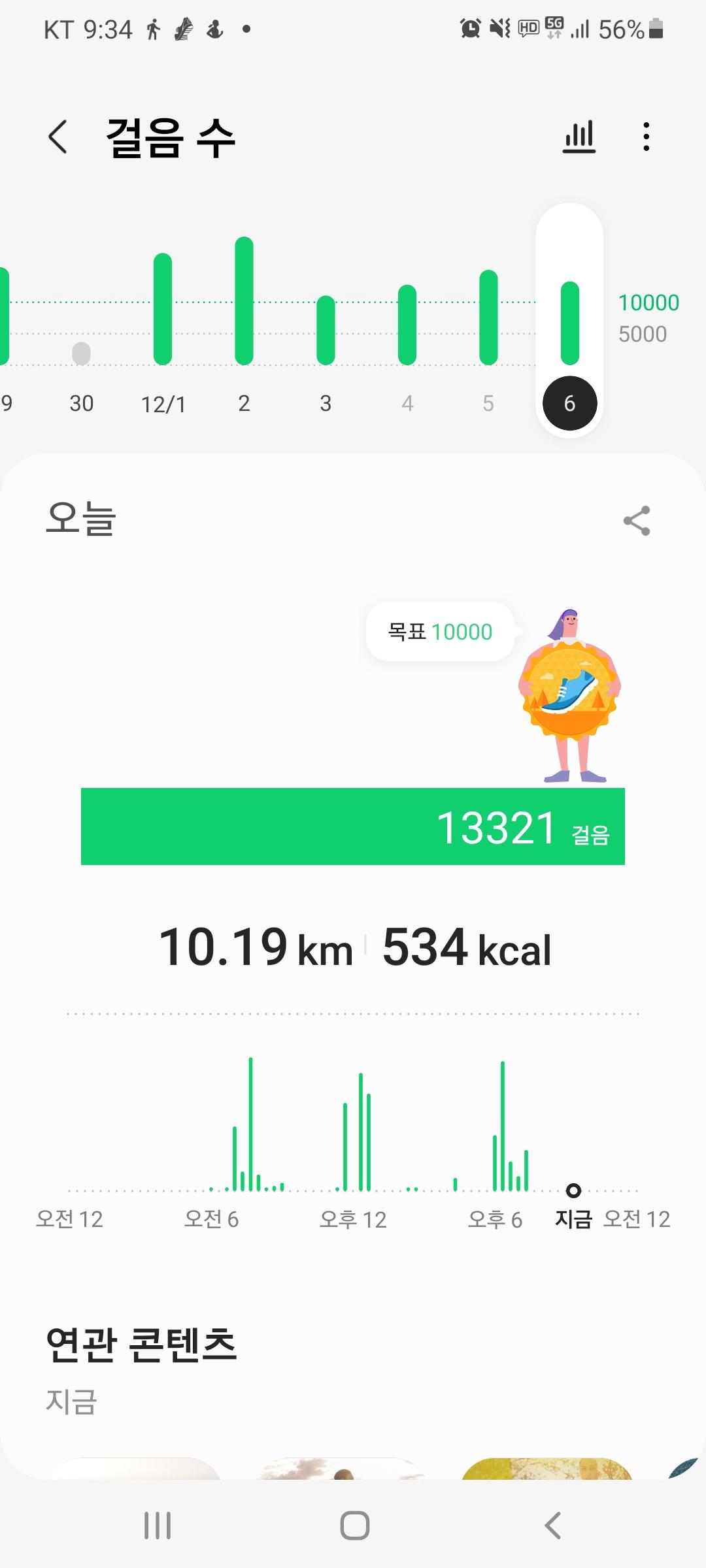706x1568 pixels.
Task: Share today's step count
Action: click(637, 521)
